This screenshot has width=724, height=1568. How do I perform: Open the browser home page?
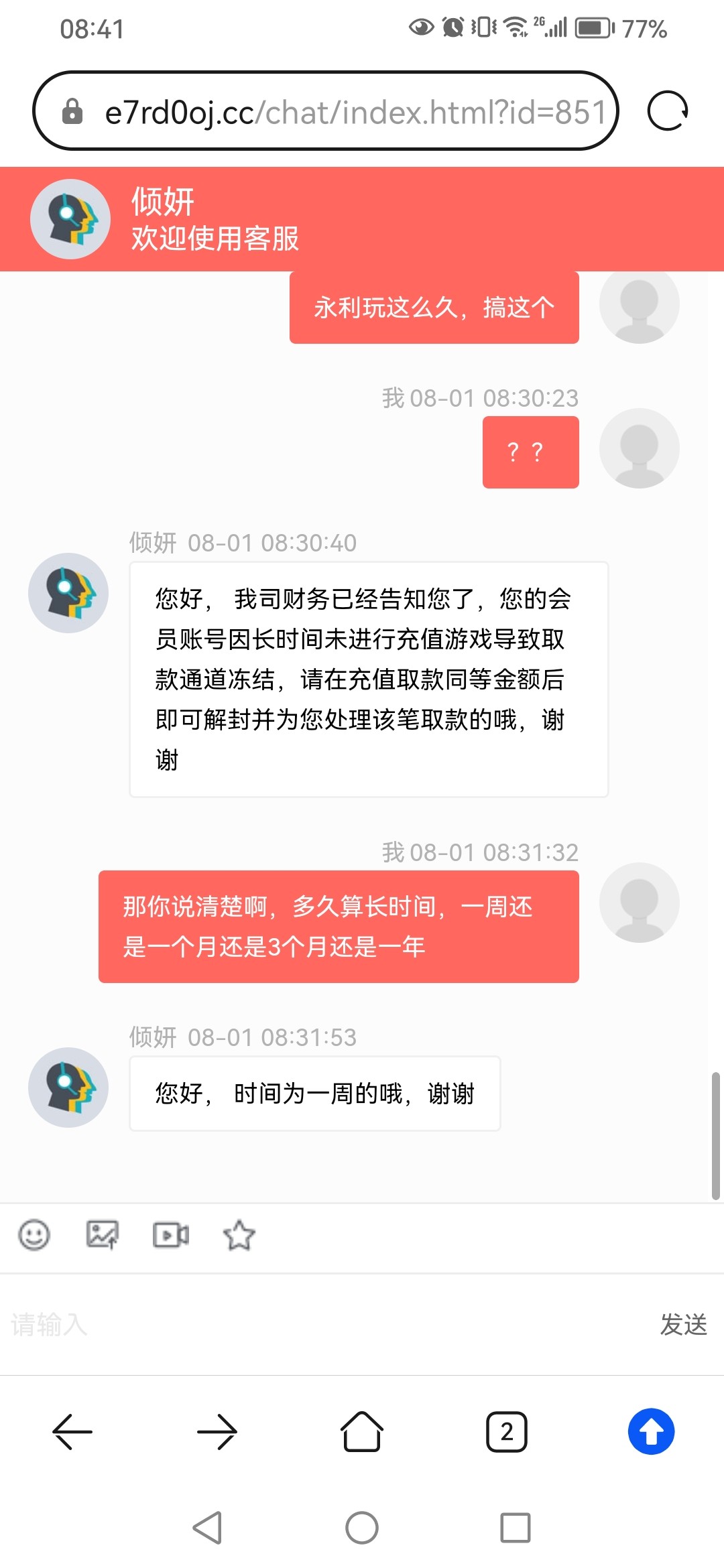(362, 1432)
